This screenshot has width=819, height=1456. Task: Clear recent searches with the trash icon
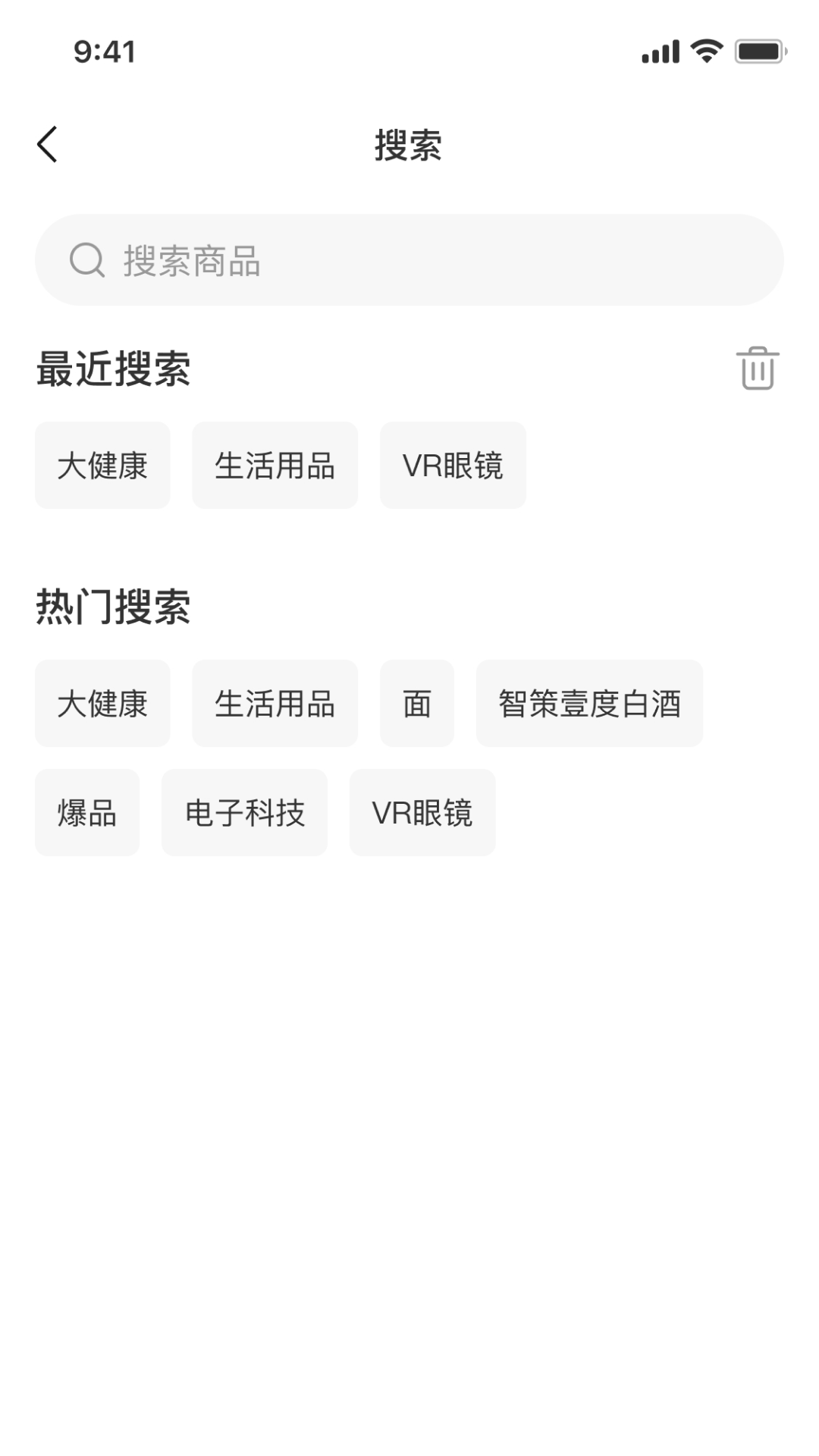[758, 369]
